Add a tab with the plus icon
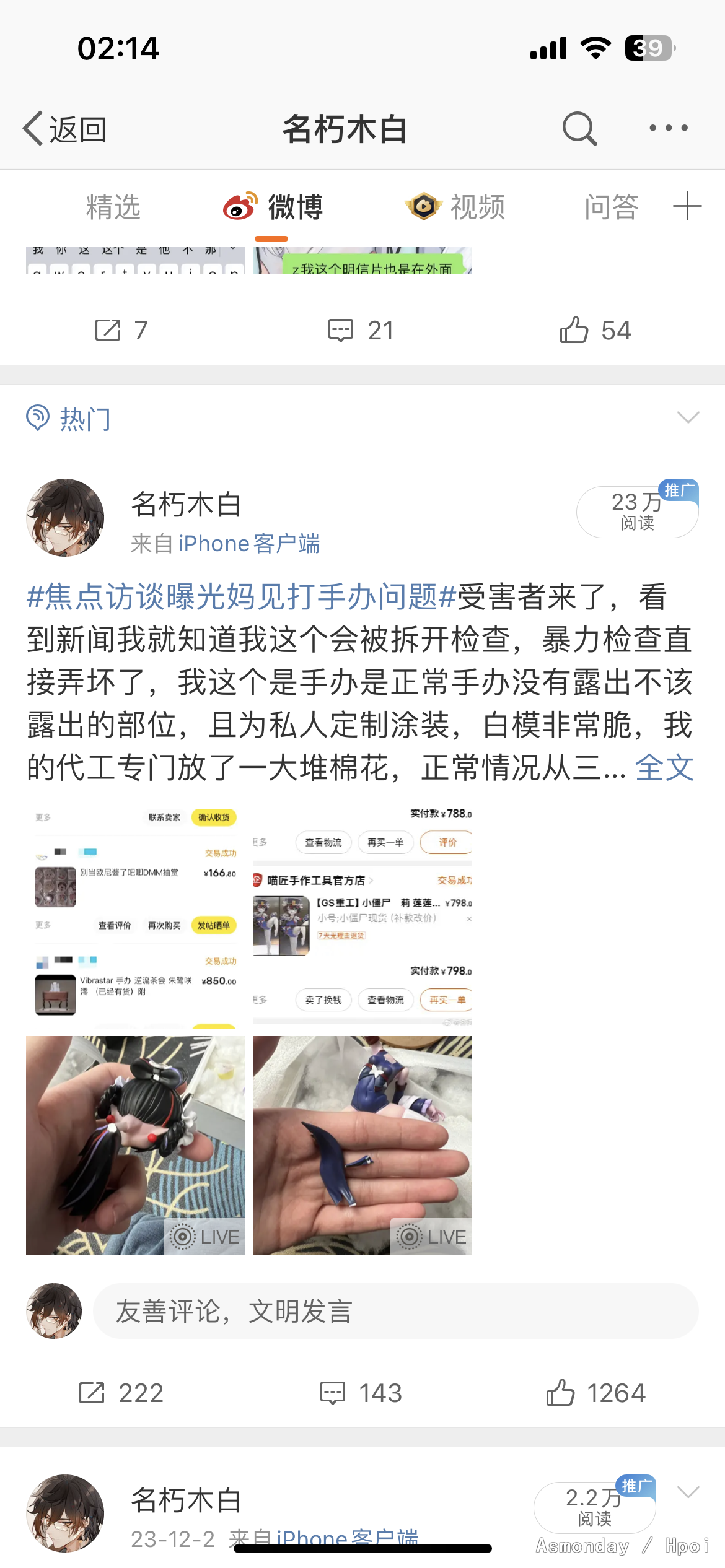Image resolution: width=725 pixels, height=1568 pixels. 687,206
